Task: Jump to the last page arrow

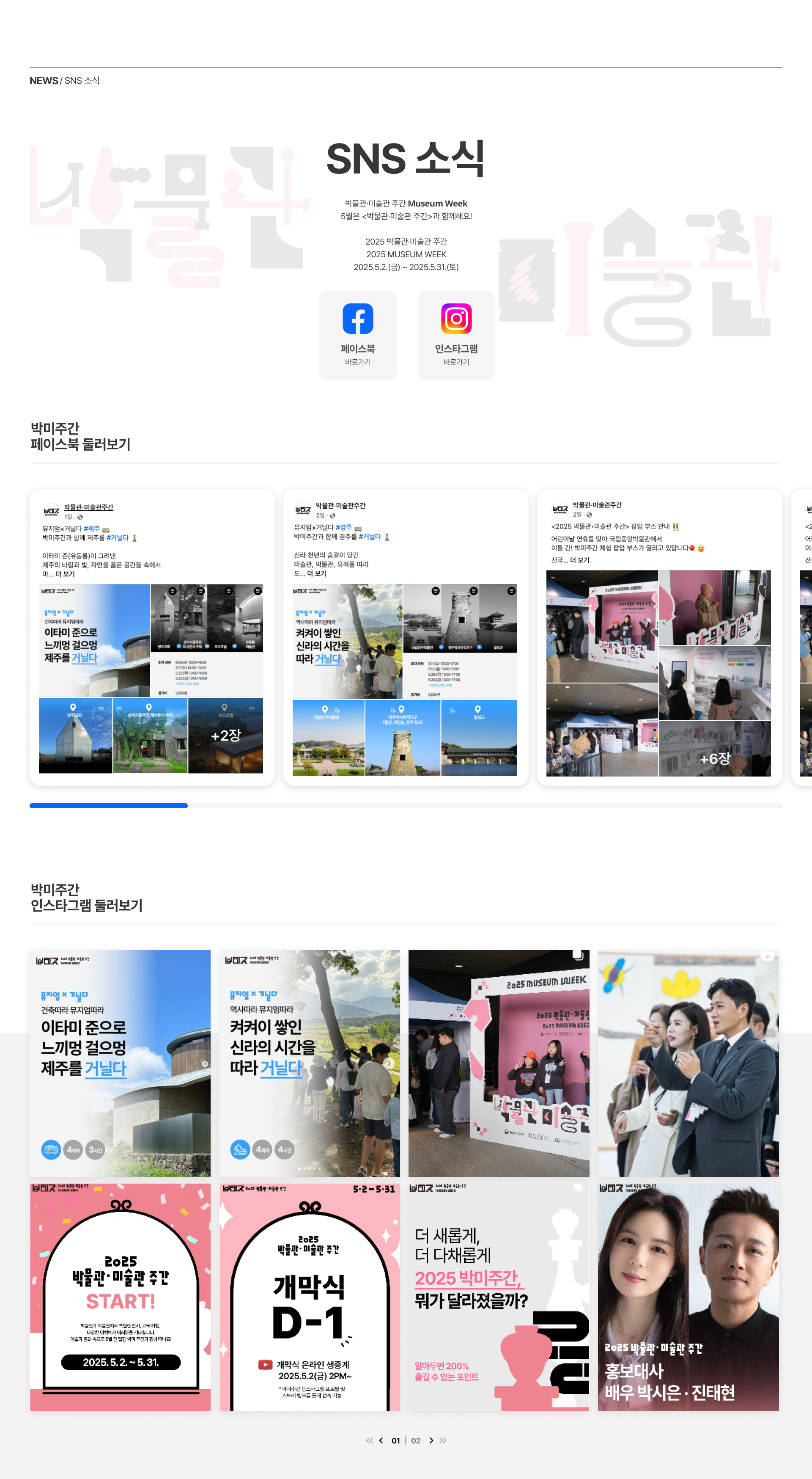Action: click(443, 1440)
